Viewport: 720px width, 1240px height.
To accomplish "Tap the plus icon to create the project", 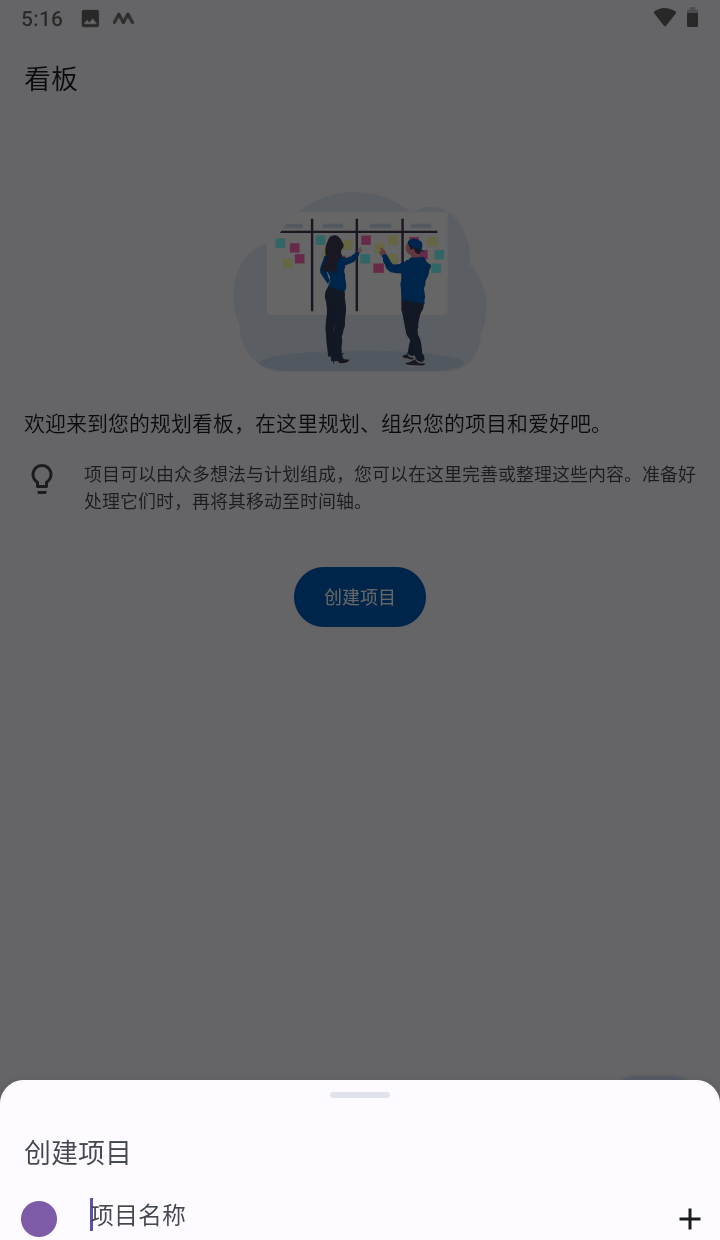I will point(690,1219).
